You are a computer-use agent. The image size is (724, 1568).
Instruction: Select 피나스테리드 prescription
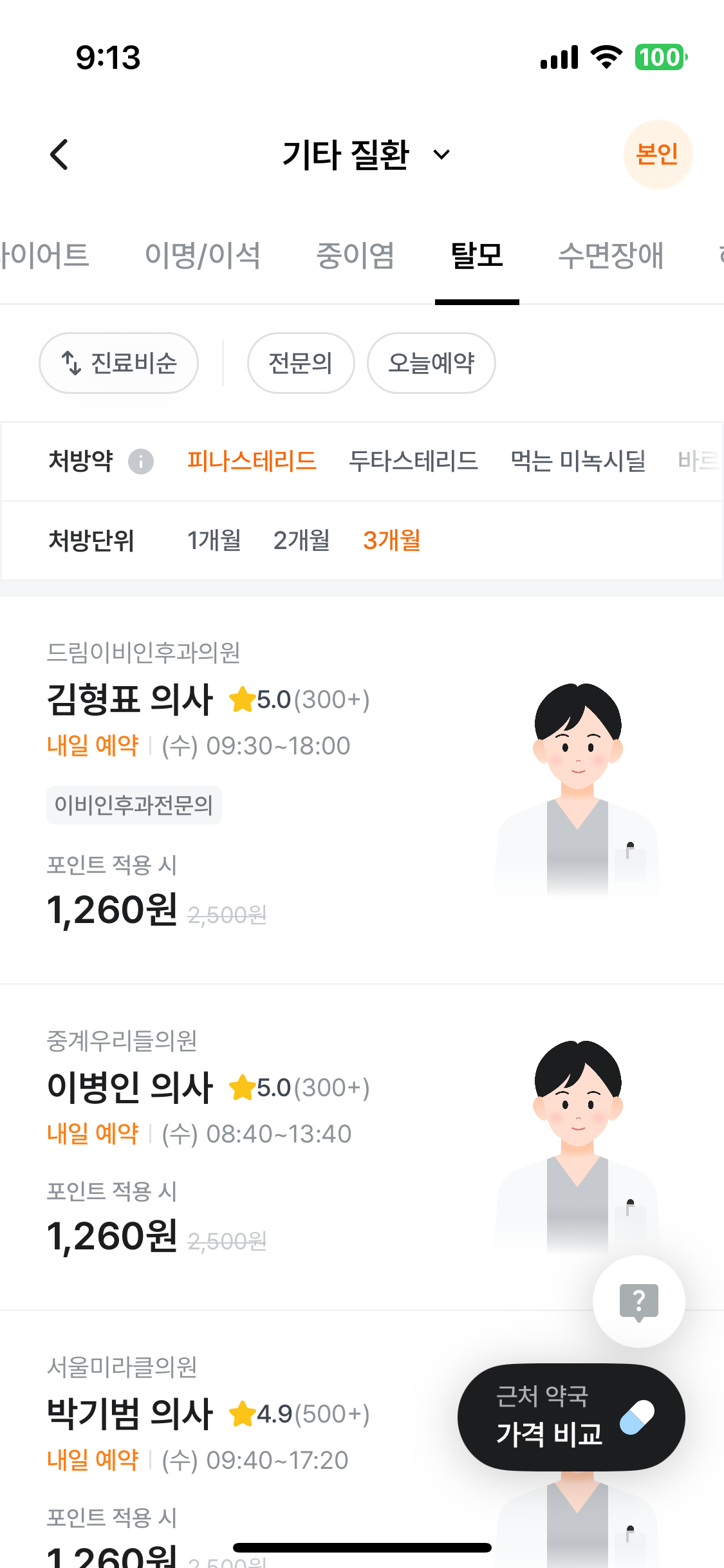[252, 461]
